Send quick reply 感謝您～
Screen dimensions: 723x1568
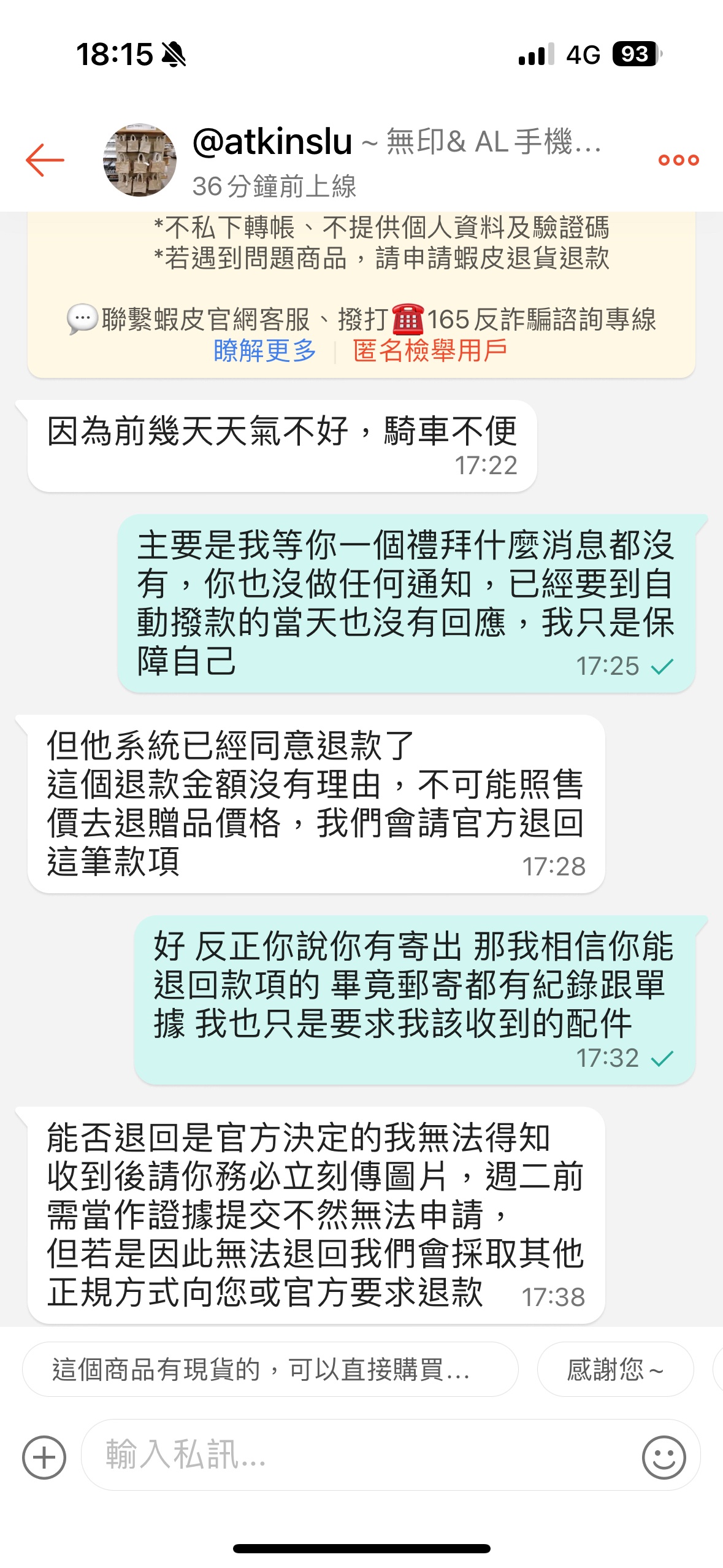(x=615, y=1369)
